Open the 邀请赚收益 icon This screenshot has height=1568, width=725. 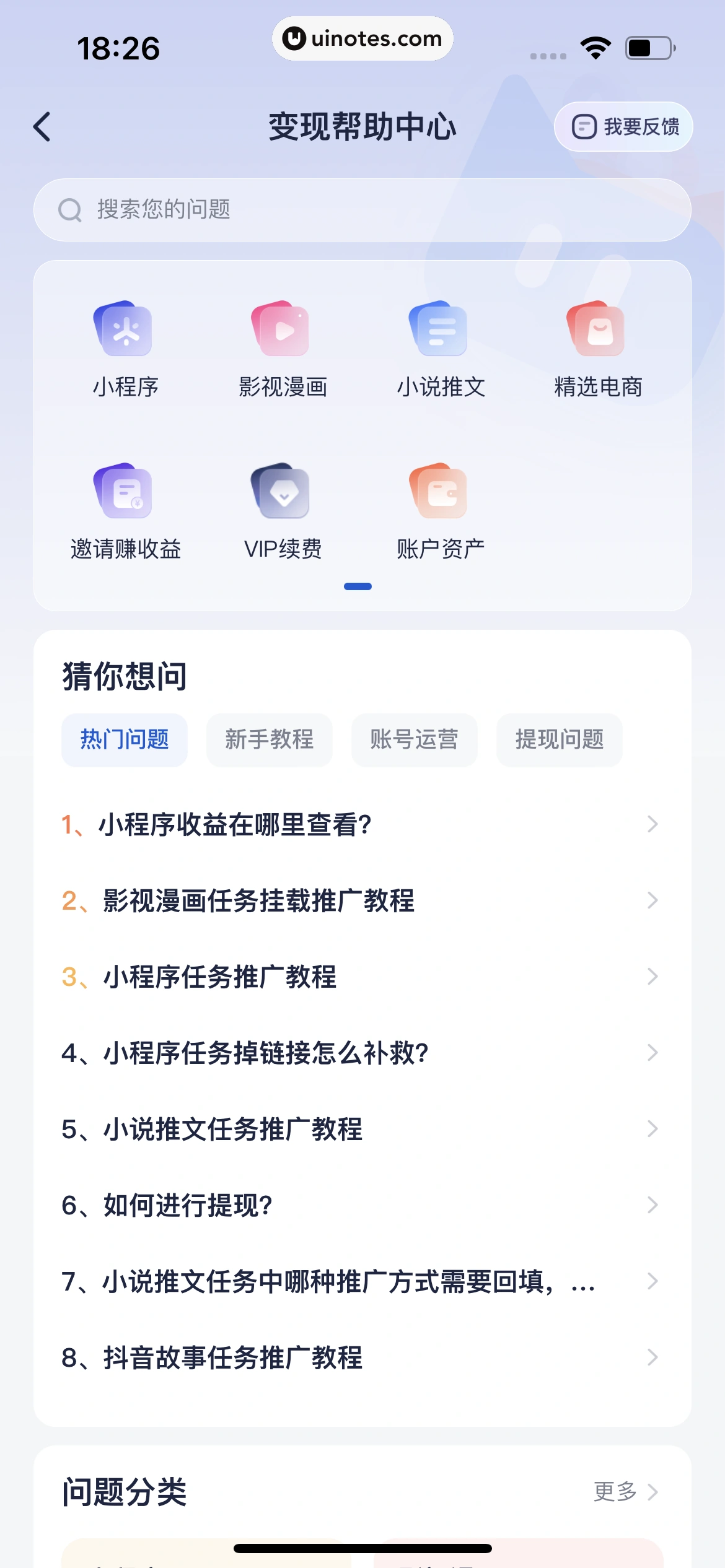[x=125, y=492]
